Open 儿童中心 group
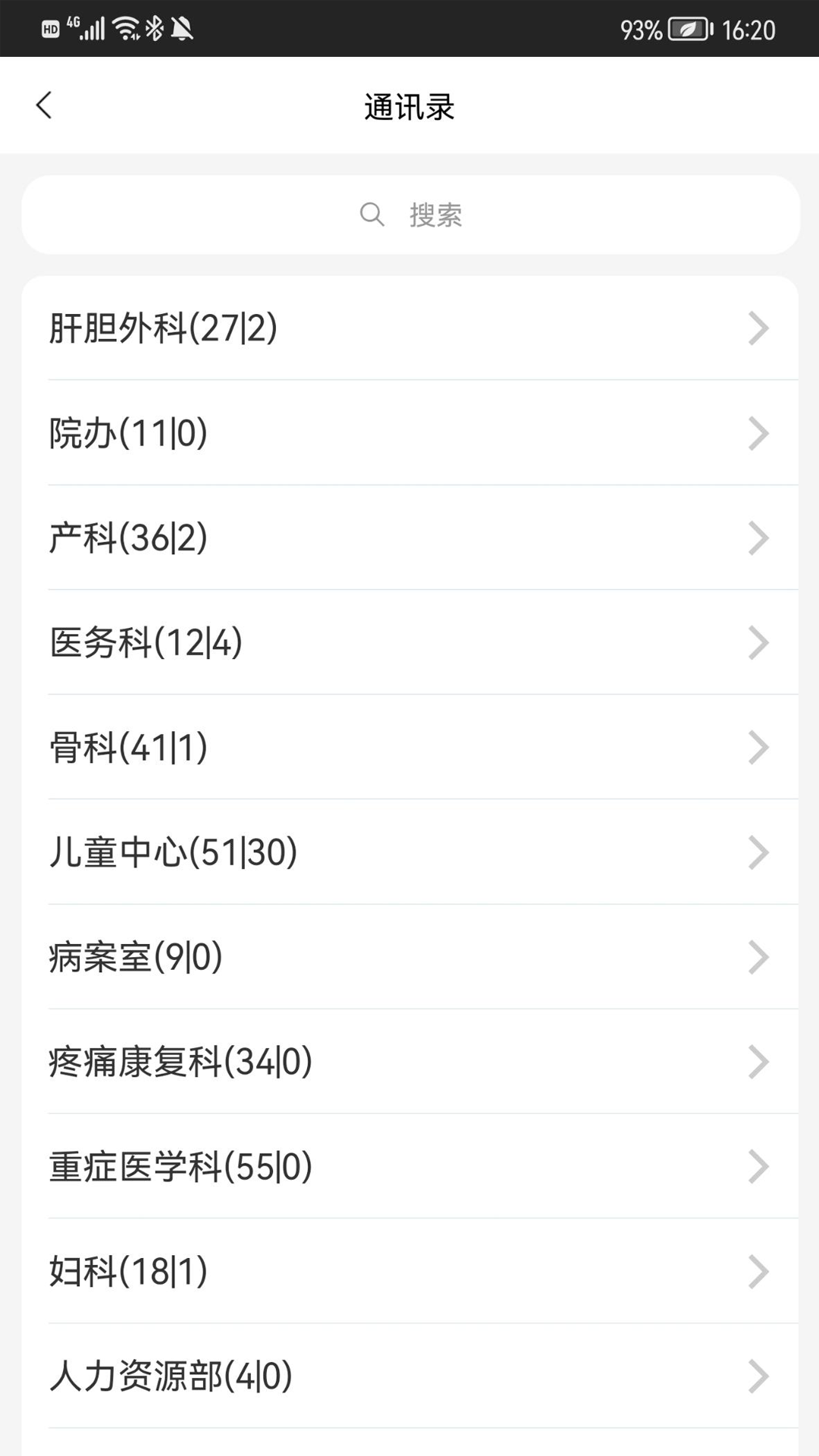Viewport: 819px width, 1456px height. pos(410,852)
